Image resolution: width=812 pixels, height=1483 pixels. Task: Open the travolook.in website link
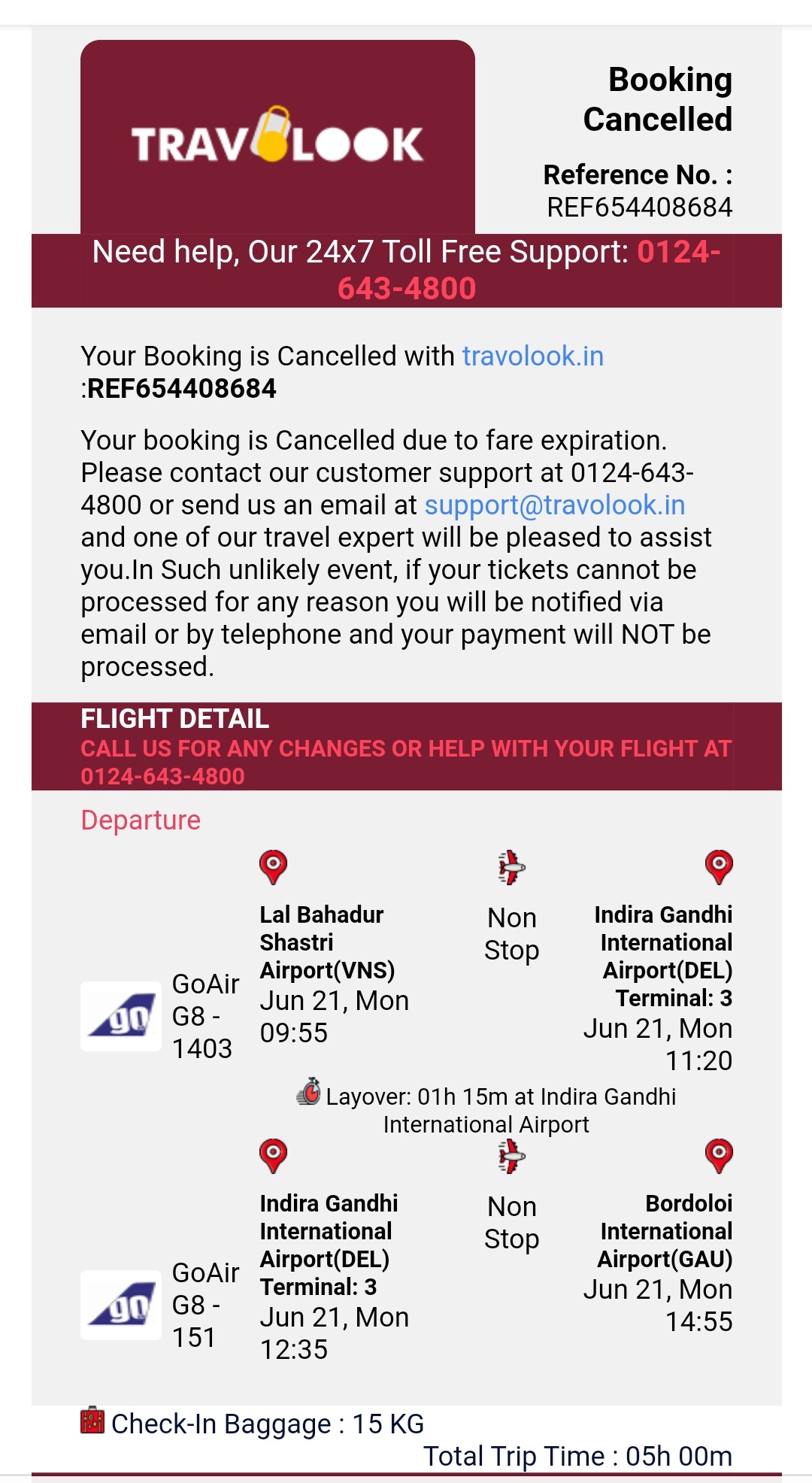(x=532, y=356)
